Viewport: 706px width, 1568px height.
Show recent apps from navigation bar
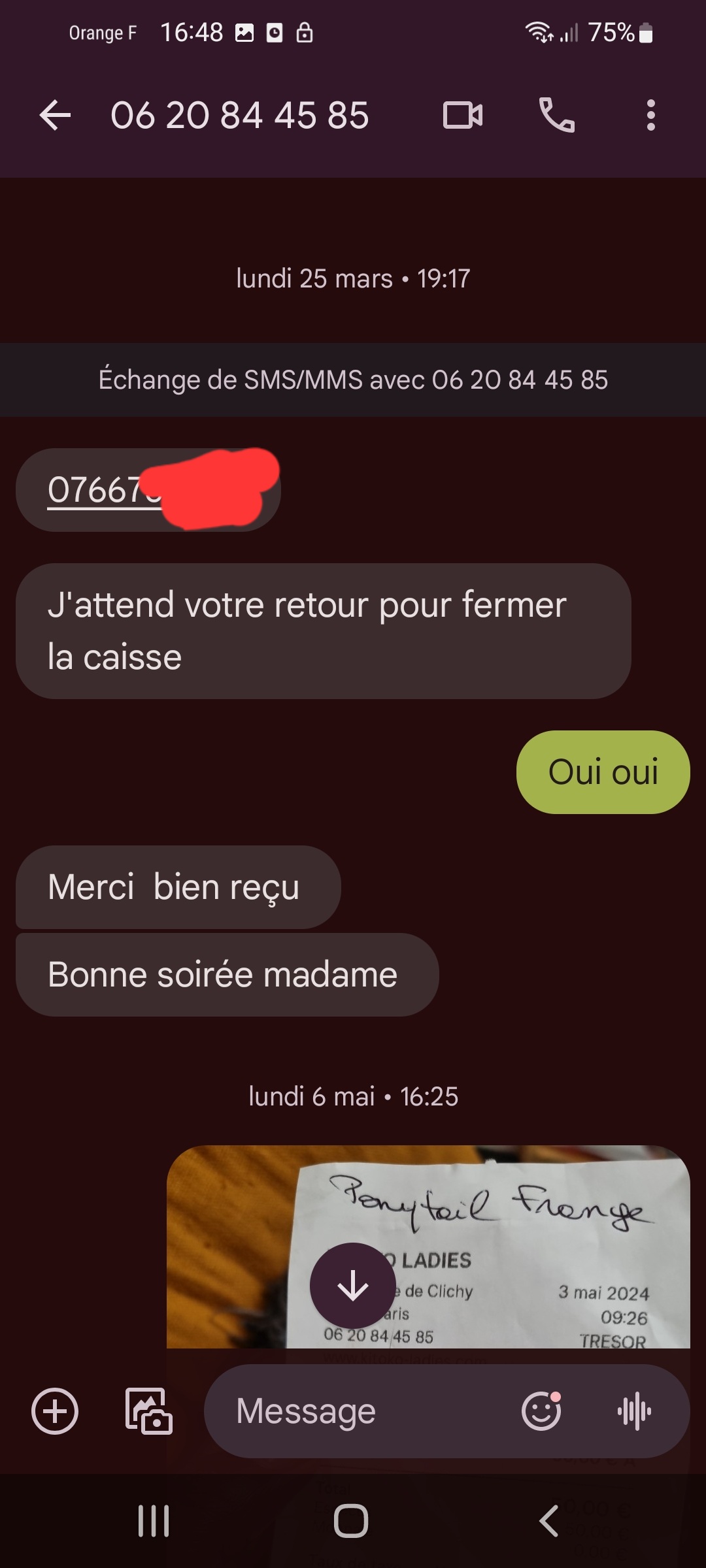154,1521
